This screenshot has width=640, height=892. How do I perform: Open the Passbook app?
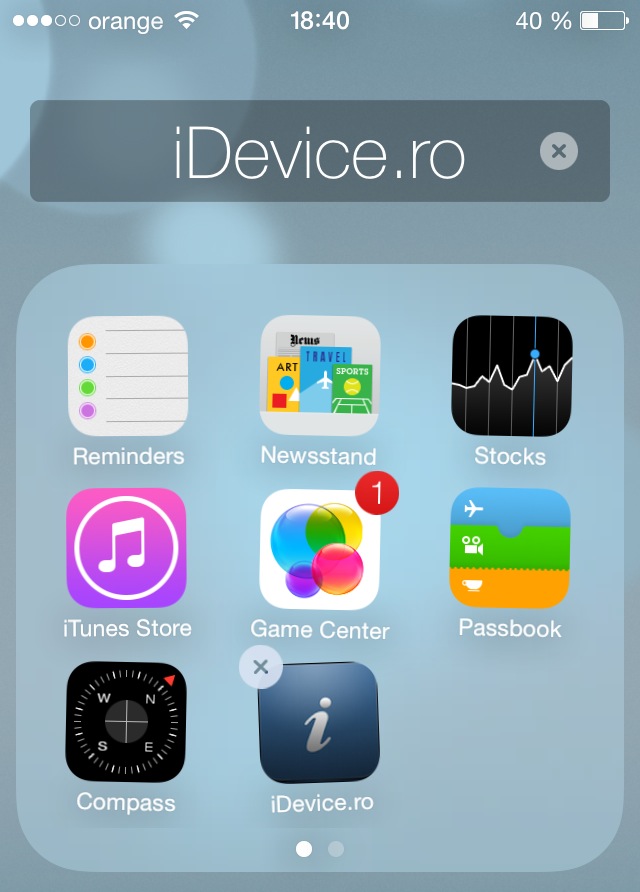(x=510, y=548)
